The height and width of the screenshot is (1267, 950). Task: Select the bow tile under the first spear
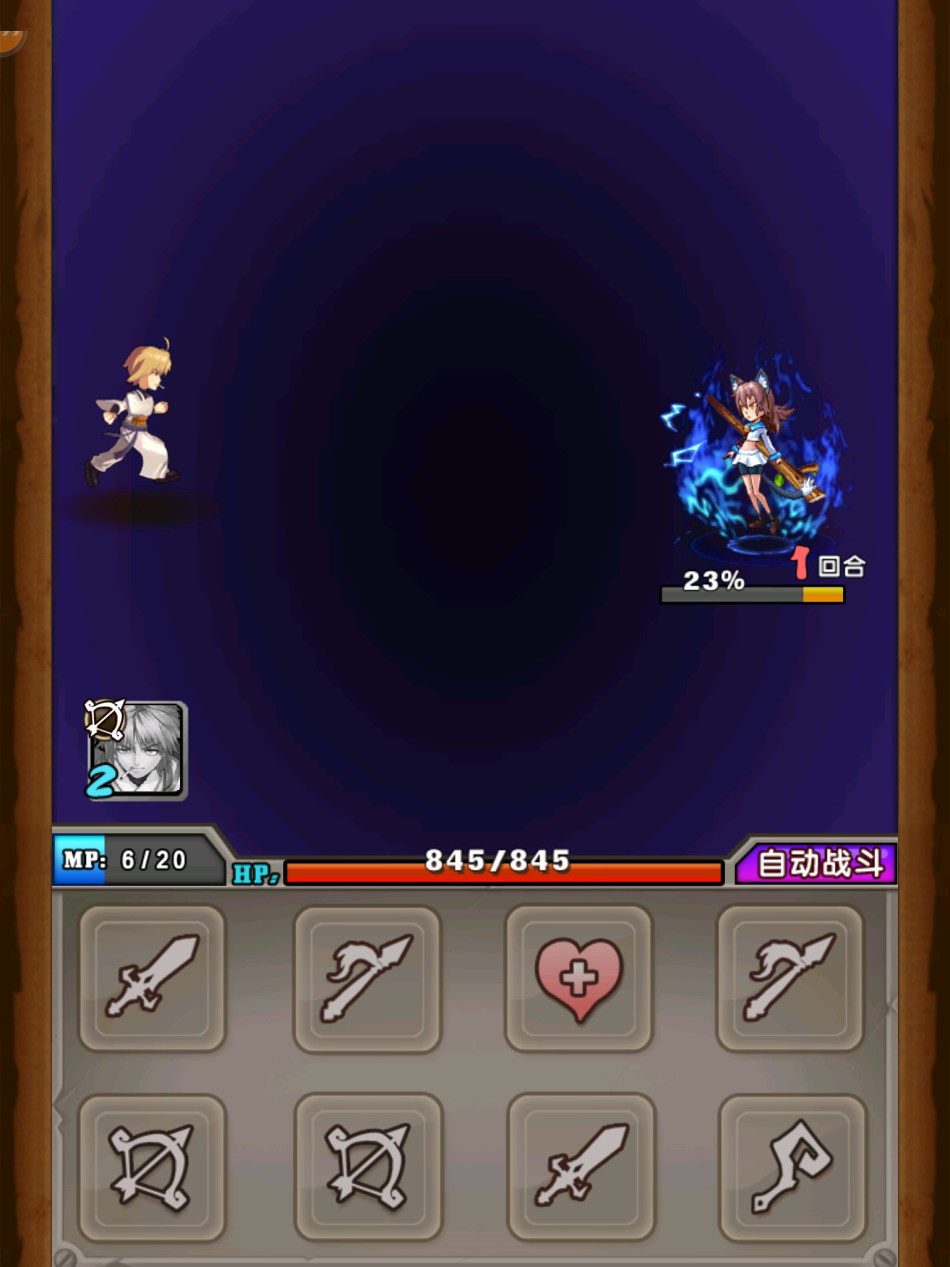coord(367,1167)
